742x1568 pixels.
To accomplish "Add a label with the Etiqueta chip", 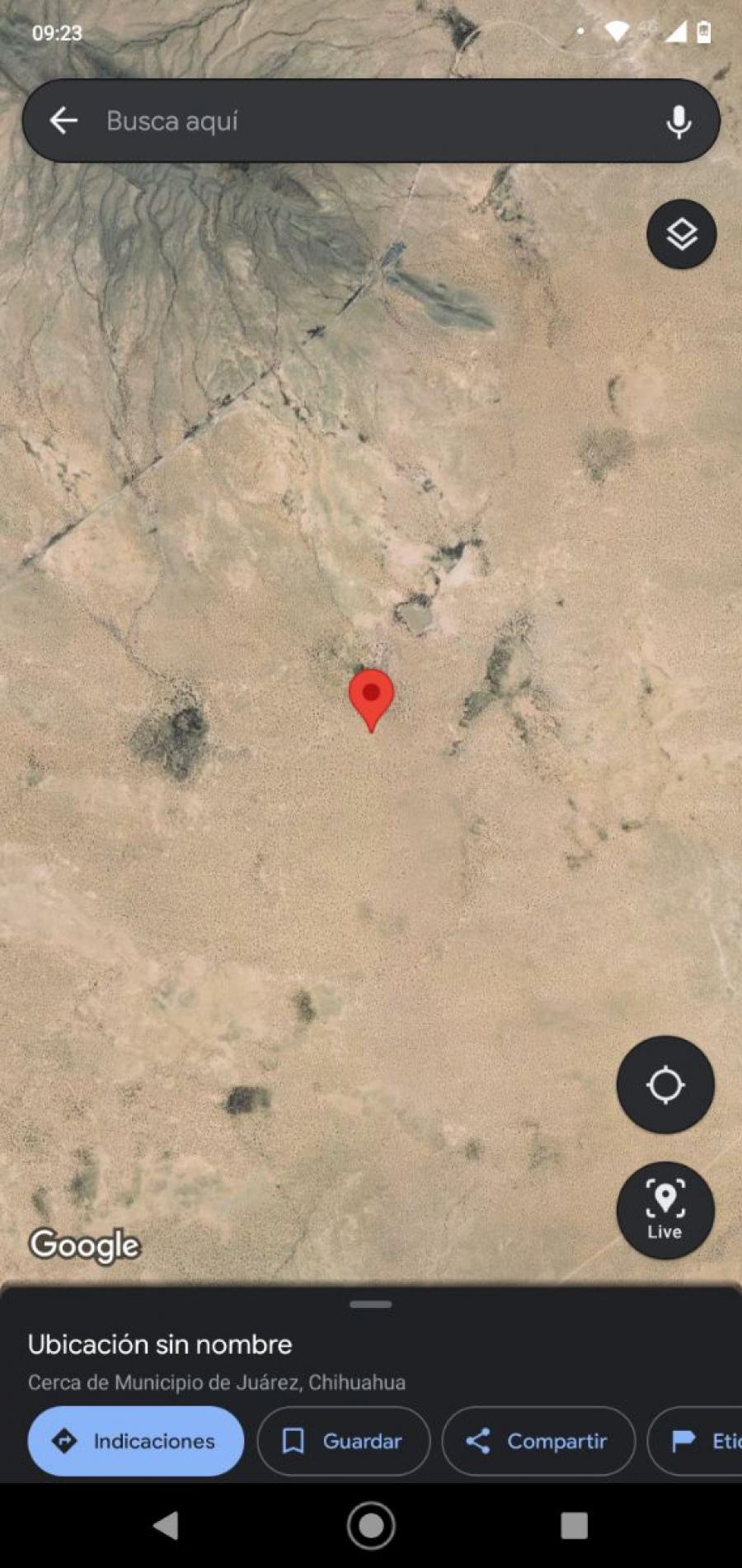I will tap(695, 1441).
